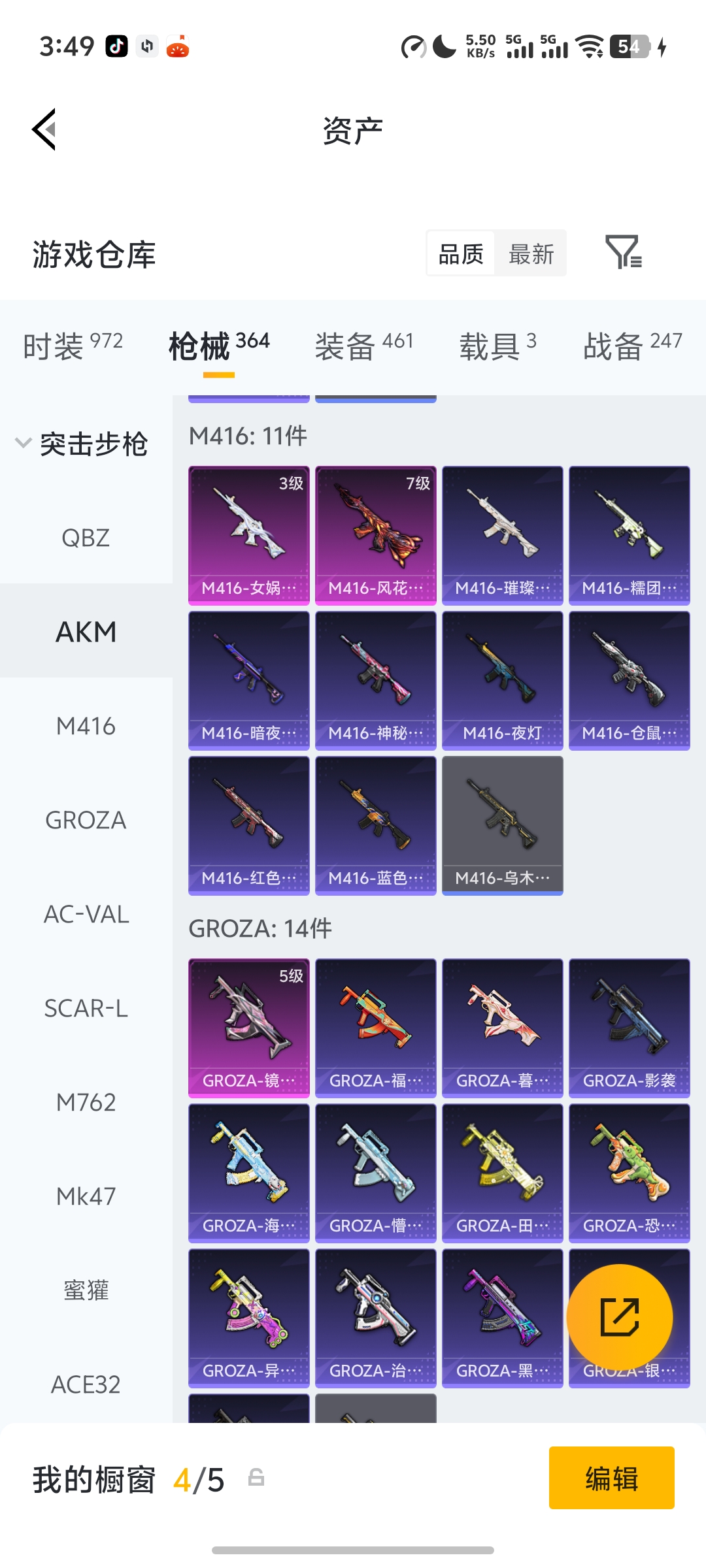Screen dimensions: 706x1568
Task: Tap the yellow floating share button
Action: (x=619, y=1316)
